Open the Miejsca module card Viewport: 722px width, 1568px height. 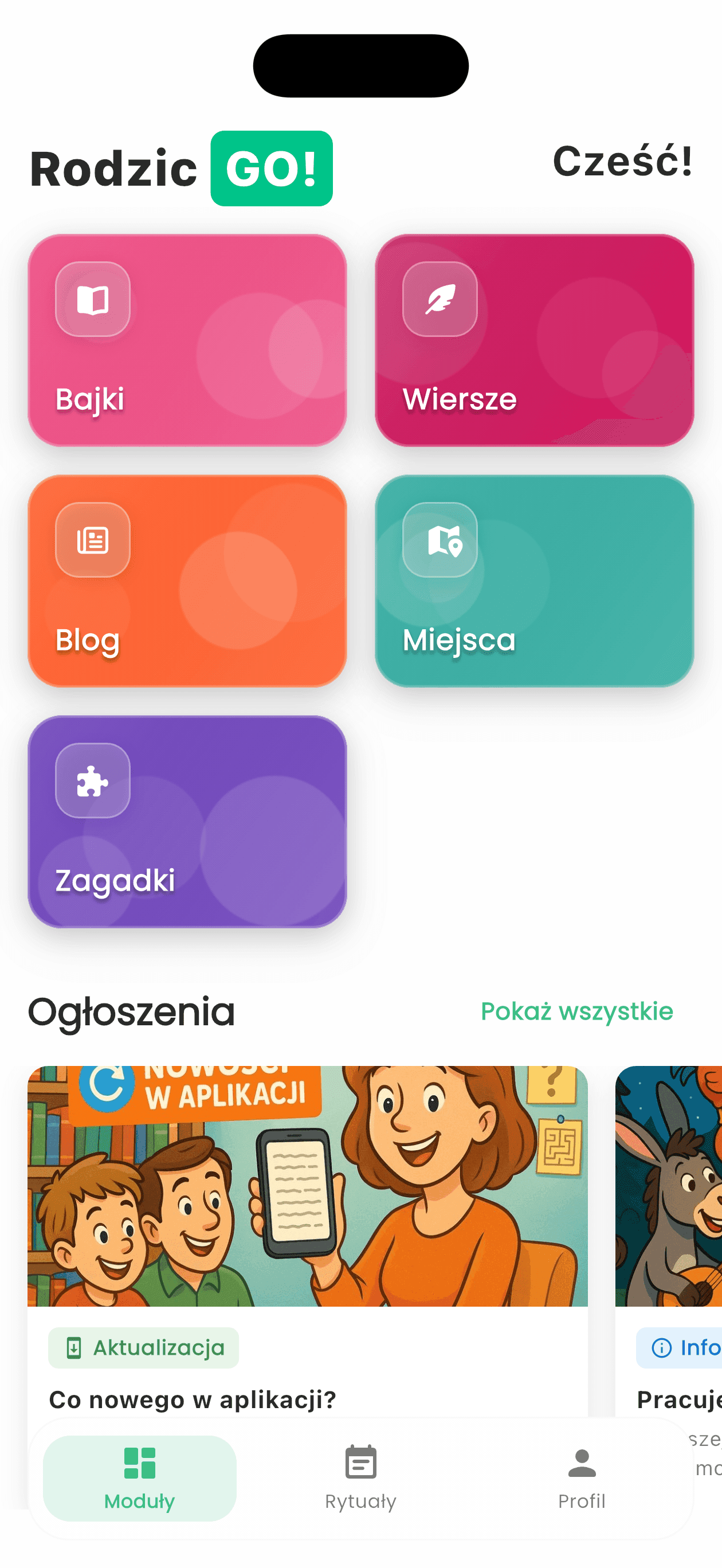[534, 581]
